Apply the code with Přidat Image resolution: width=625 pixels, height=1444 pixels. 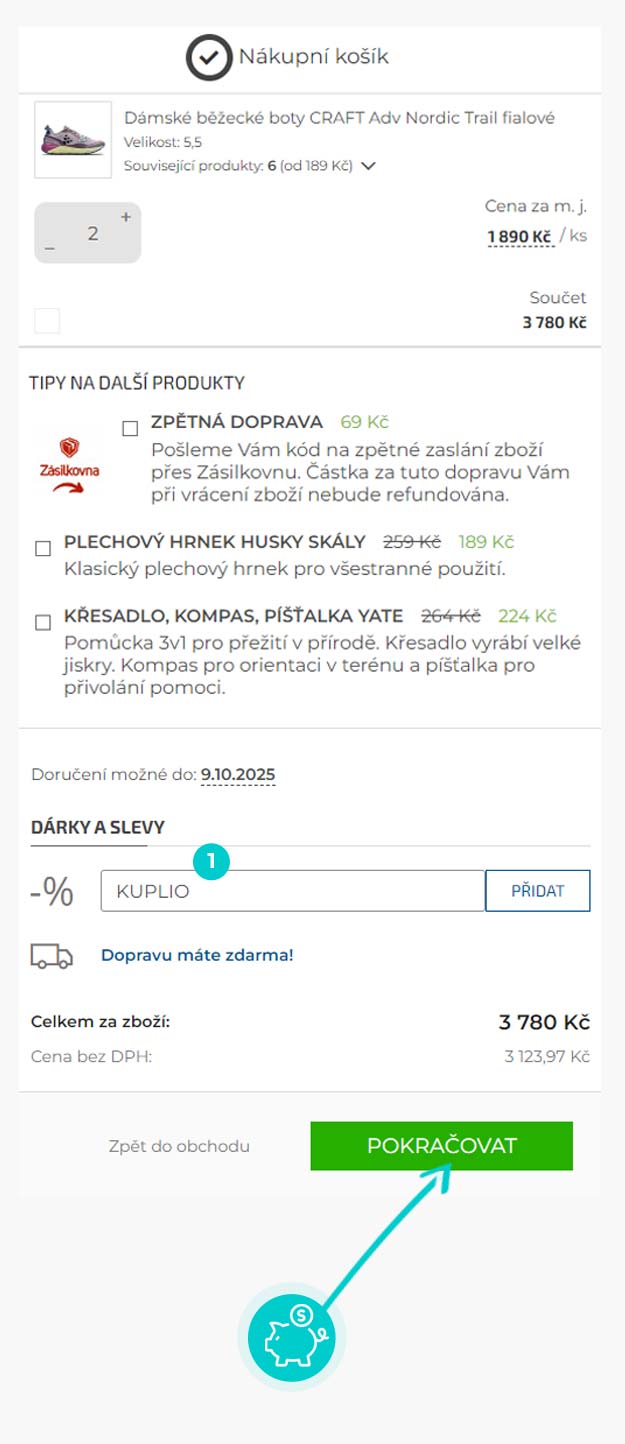tap(538, 891)
